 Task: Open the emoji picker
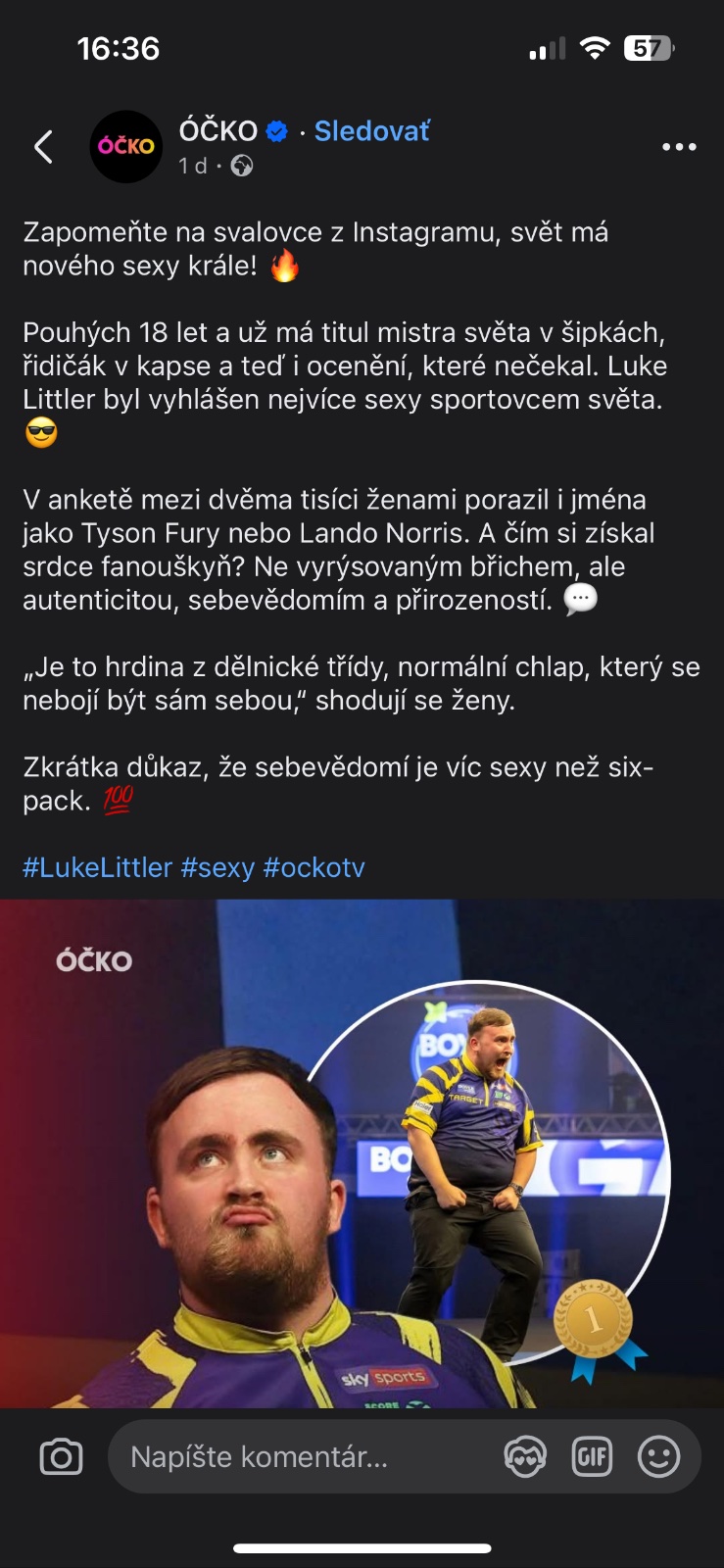click(x=658, y=1457)
